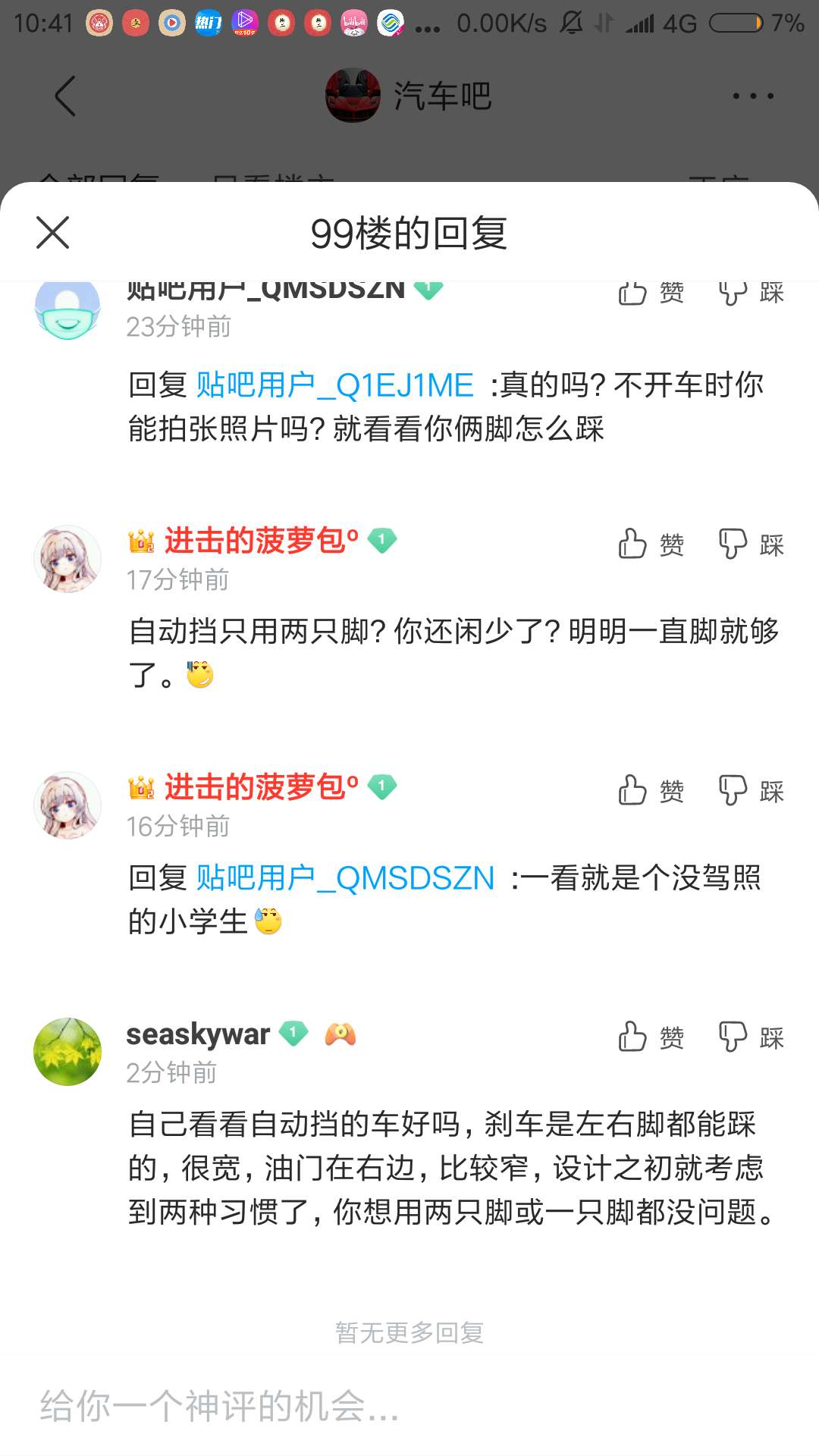The image size is (819, 1456).
Task: Close the 99楼的回复 panel
Action: (x=53, y=232)
